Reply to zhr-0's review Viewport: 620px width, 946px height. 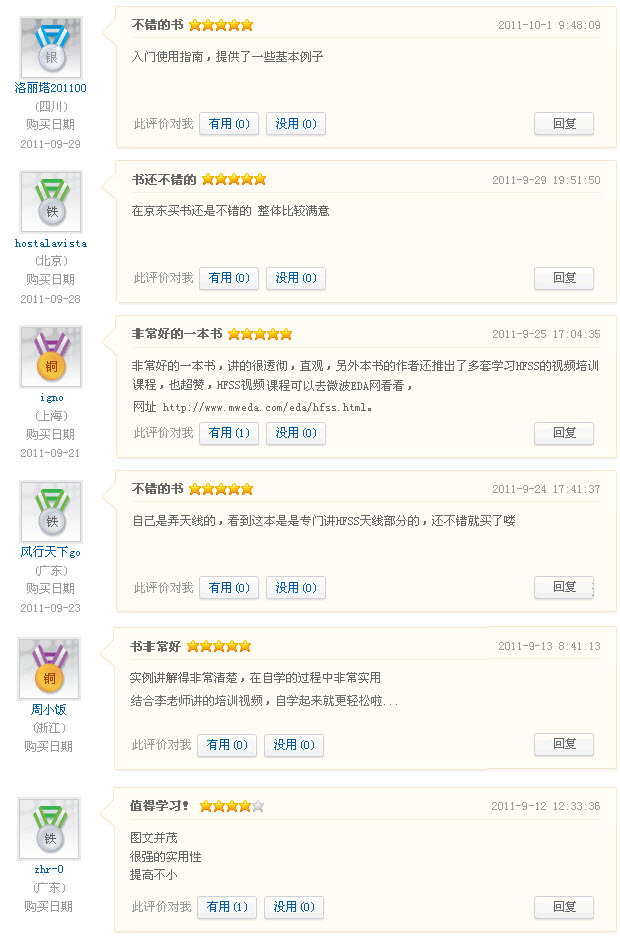coord(564,907)
